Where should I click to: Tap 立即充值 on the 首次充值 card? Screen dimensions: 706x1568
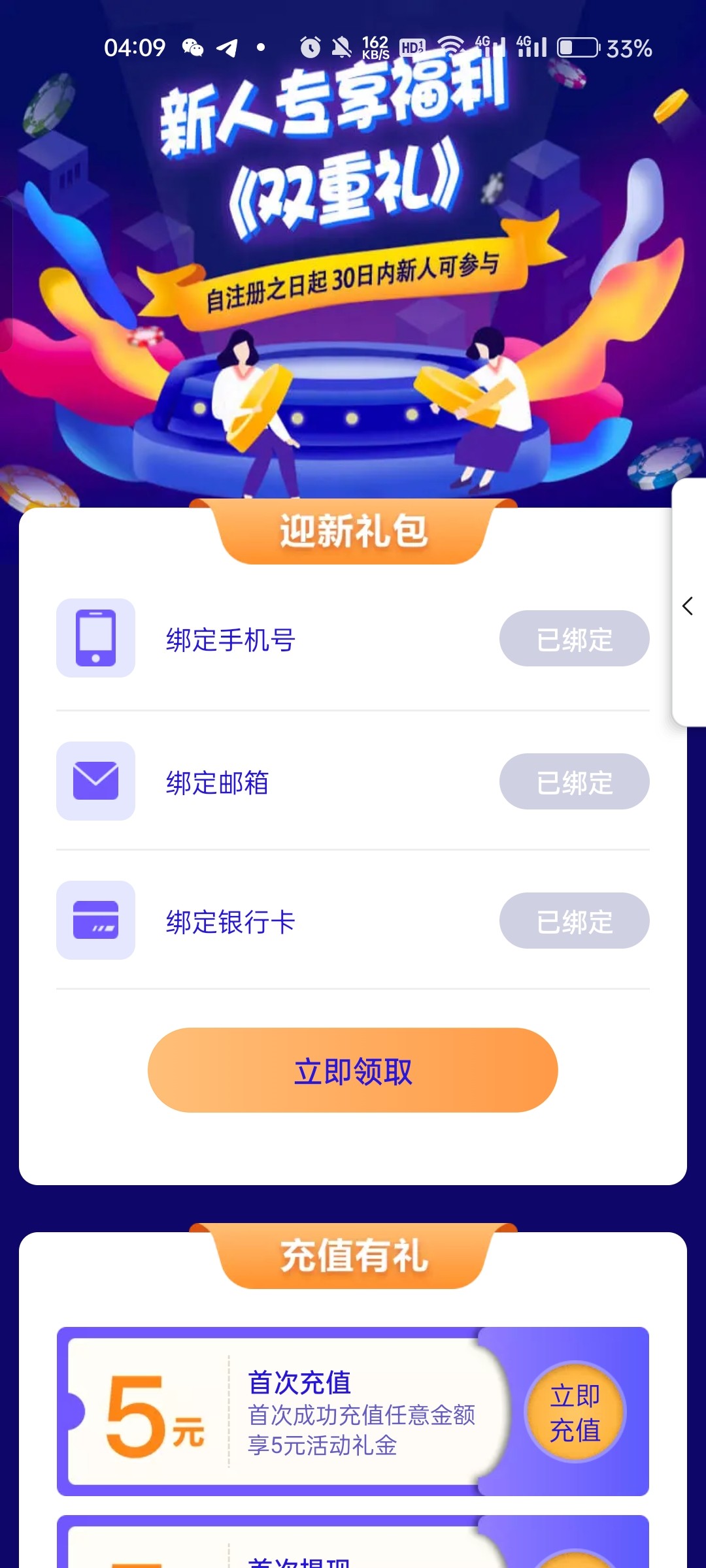(x=575, y=1413)
